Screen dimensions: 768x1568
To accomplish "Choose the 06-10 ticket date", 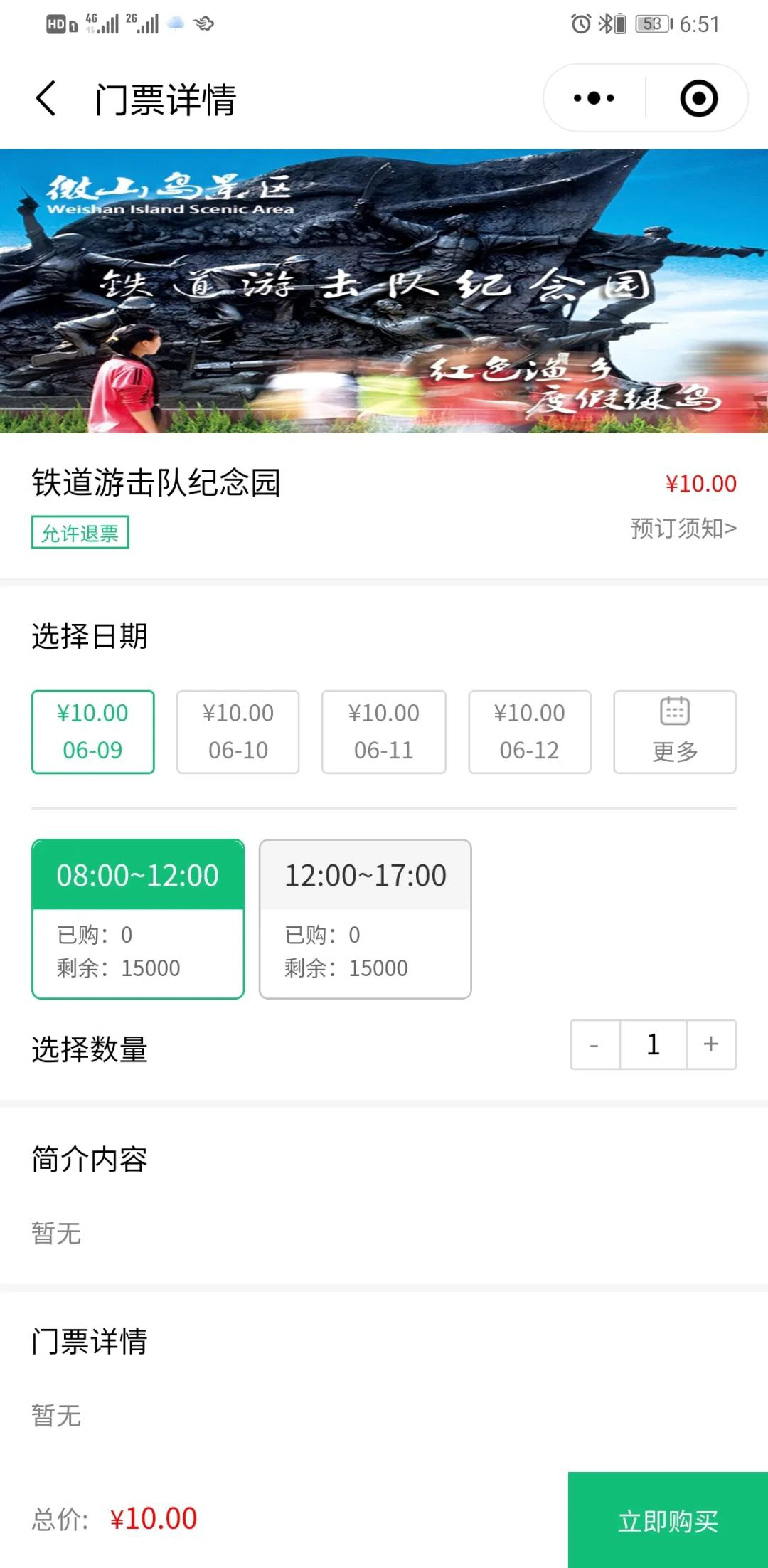I will click(x=238, y=731).
